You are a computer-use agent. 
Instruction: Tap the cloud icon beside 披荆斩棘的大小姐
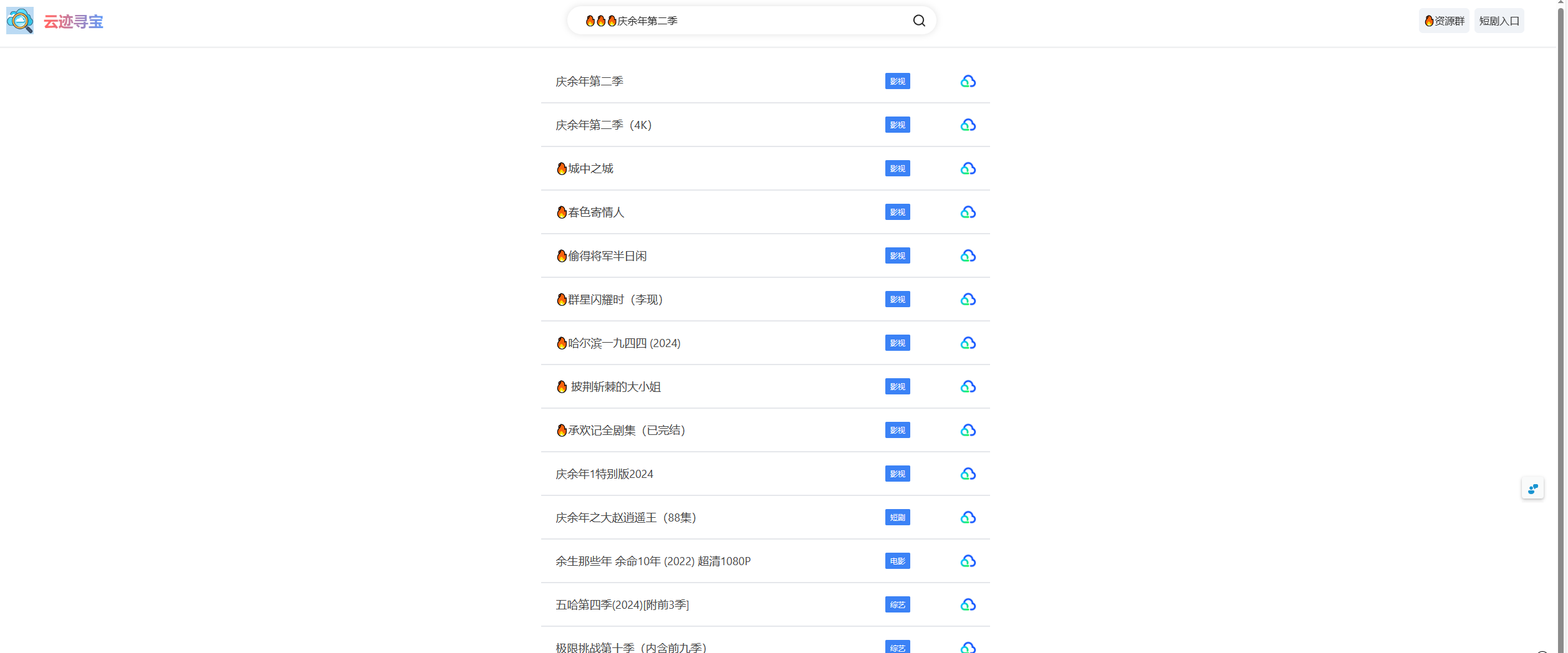pos(968,387)
